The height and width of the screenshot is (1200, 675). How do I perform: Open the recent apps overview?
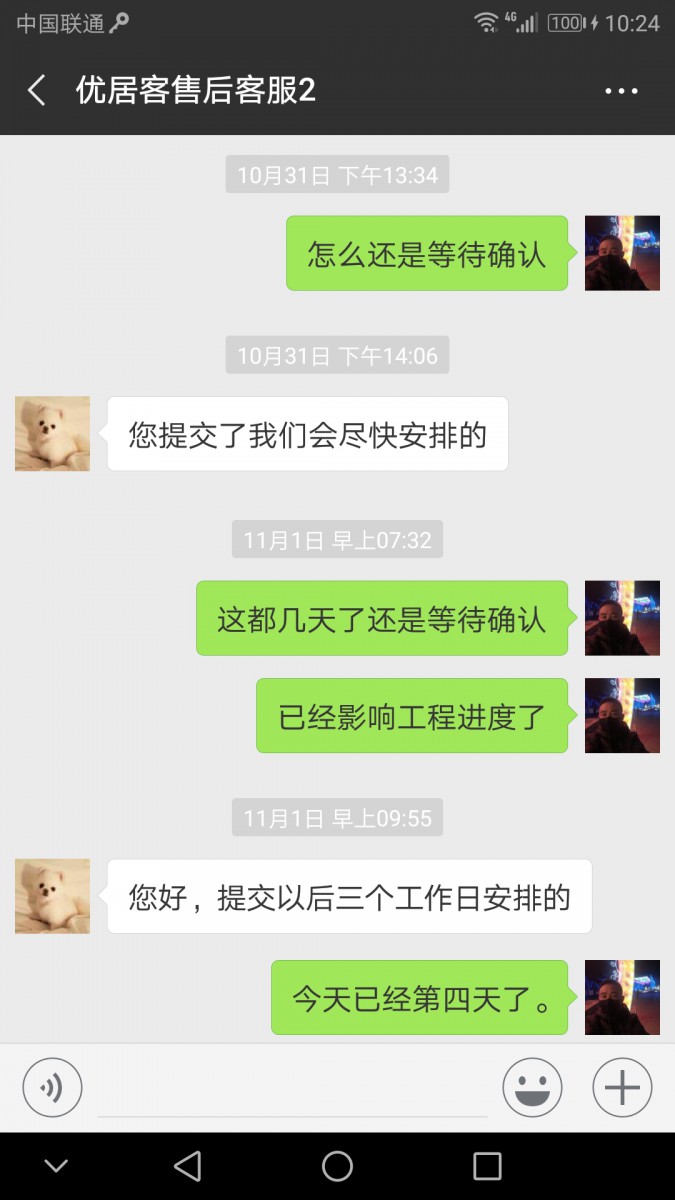click(487, 1166)
